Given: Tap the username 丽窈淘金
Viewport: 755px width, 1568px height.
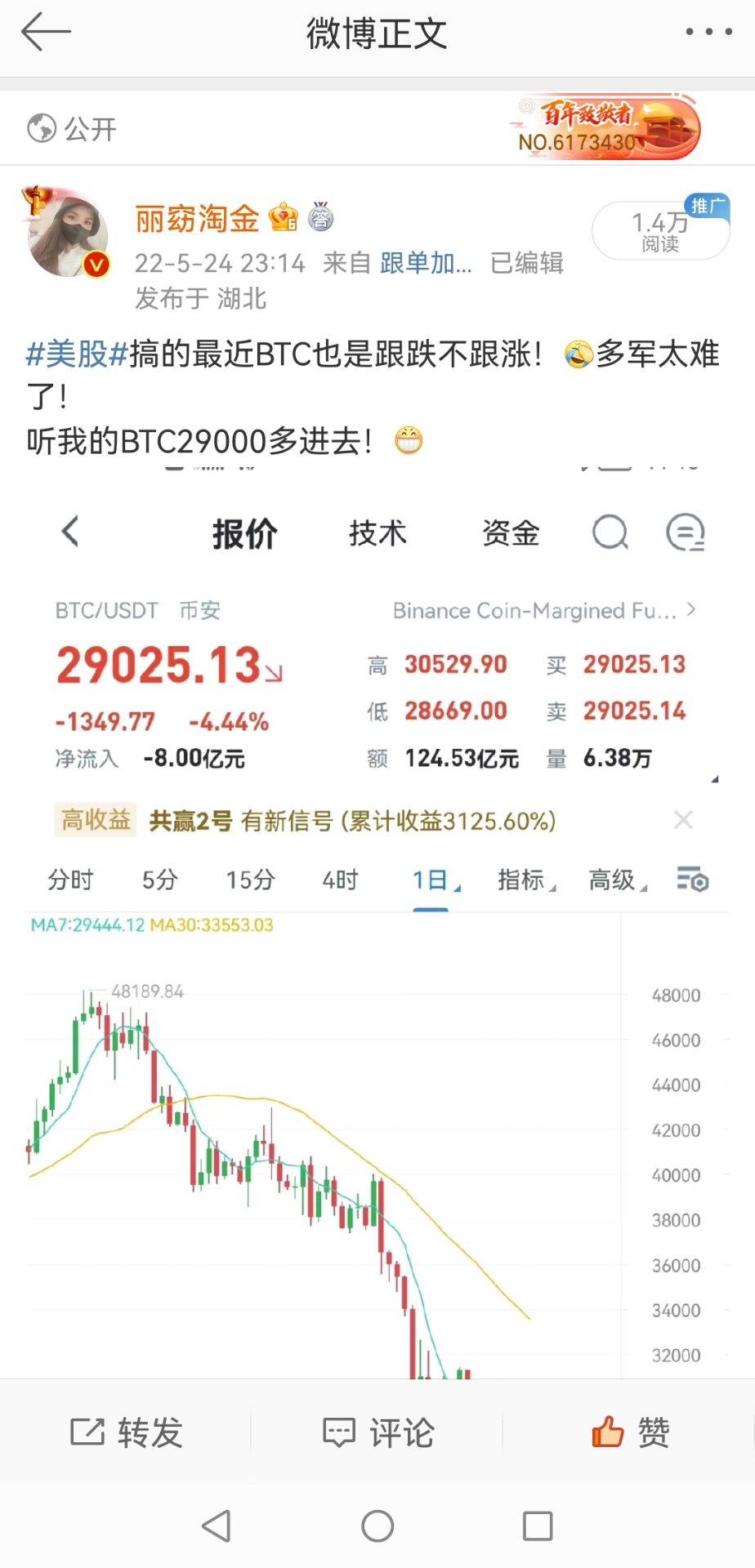Looking at the screenshot, I should [197, 219].
